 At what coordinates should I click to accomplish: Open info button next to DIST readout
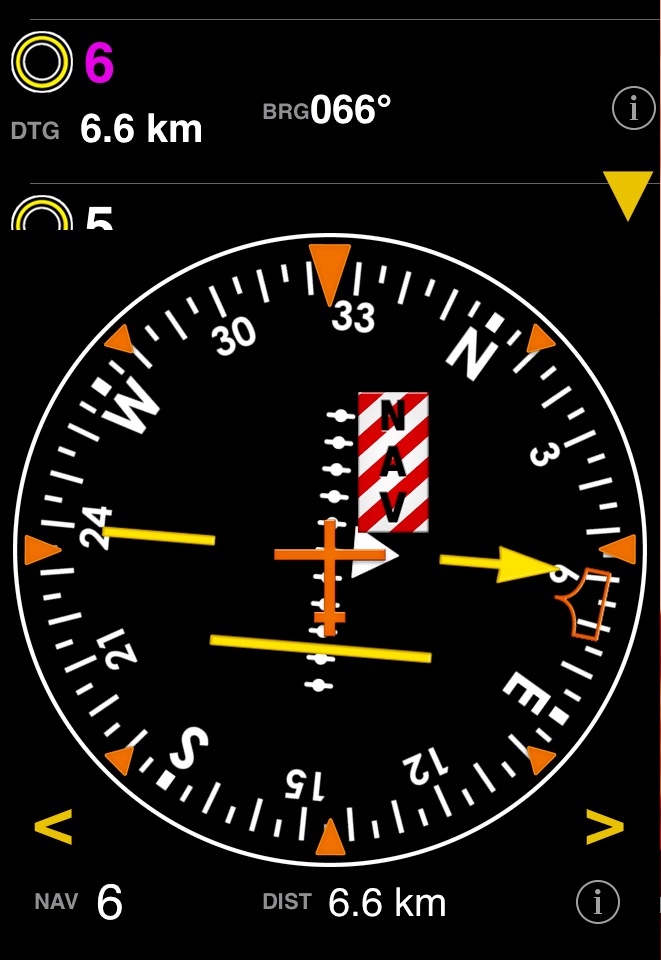click(597, 902)
